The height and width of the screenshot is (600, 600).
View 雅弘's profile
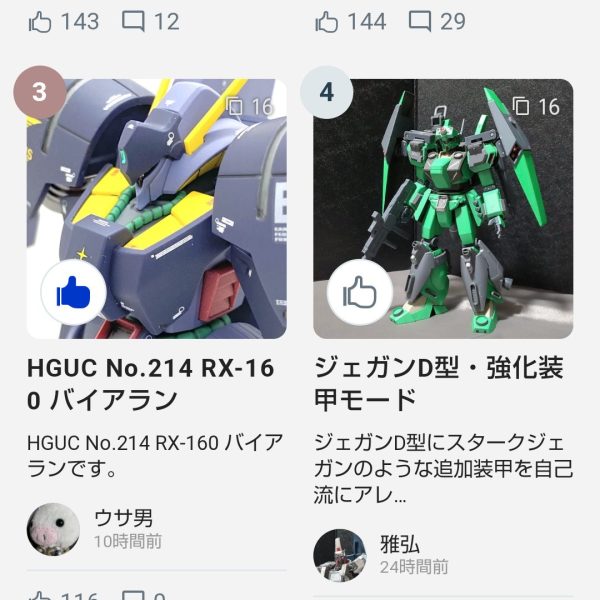pyautogui.click(x=340, y=554)
